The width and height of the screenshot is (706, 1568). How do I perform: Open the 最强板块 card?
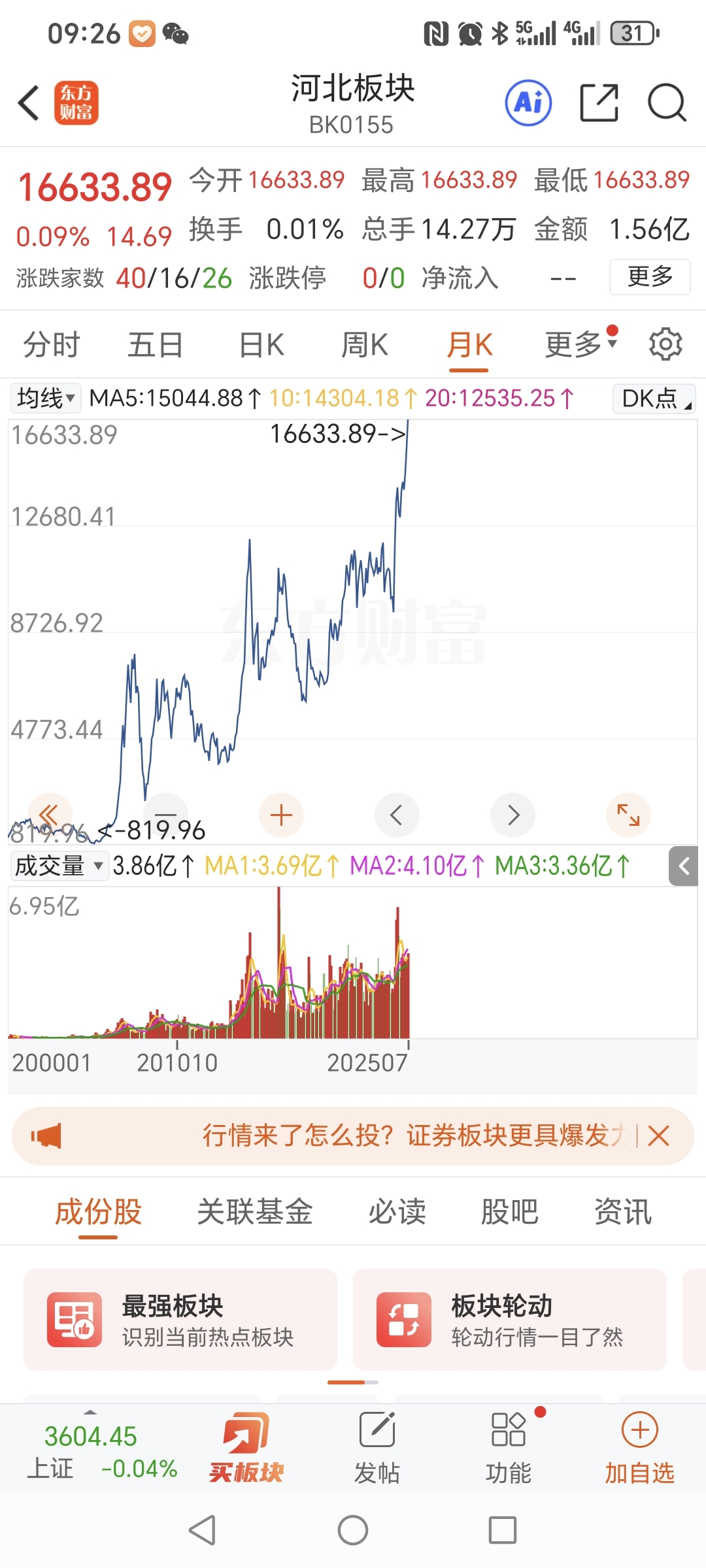(180, 1320)
